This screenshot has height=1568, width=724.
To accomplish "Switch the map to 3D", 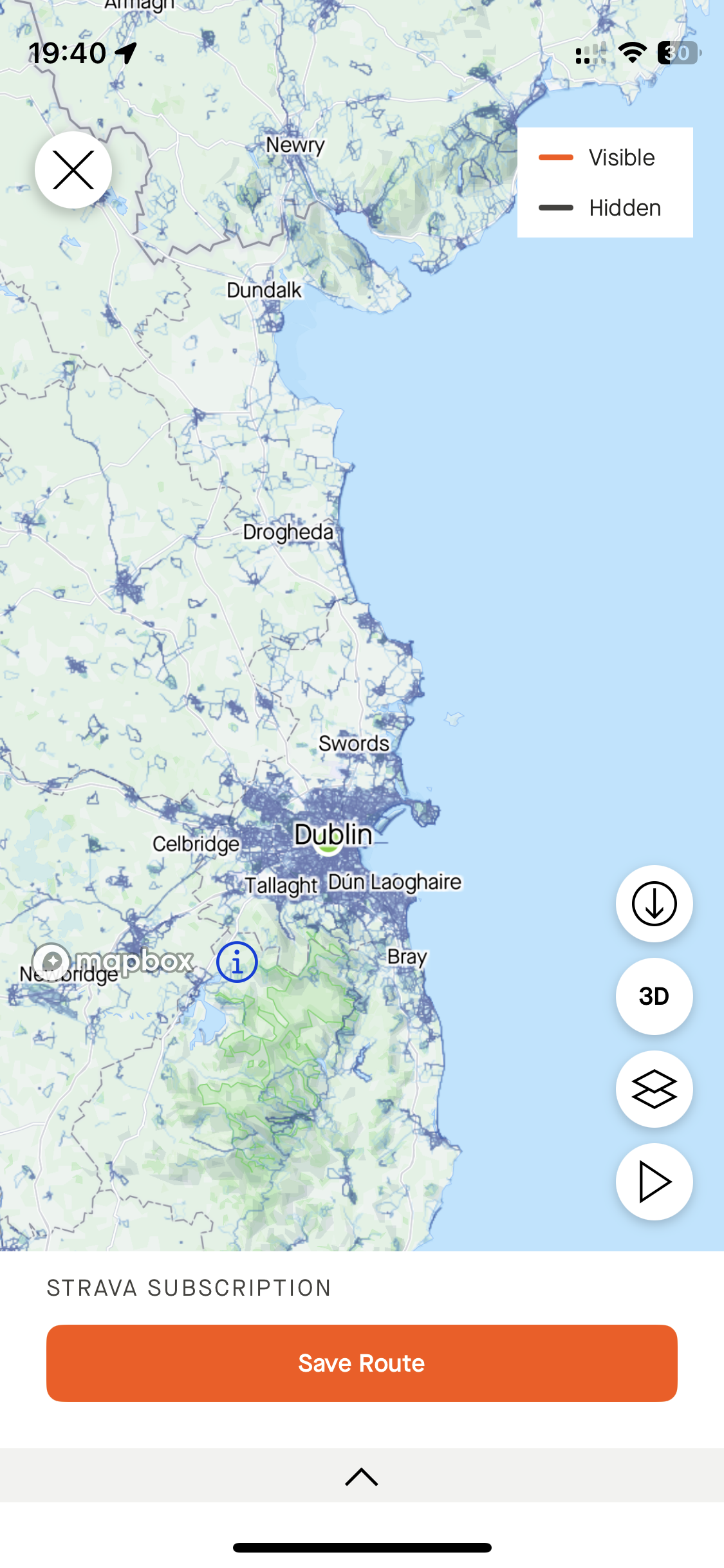I will 654,996.
